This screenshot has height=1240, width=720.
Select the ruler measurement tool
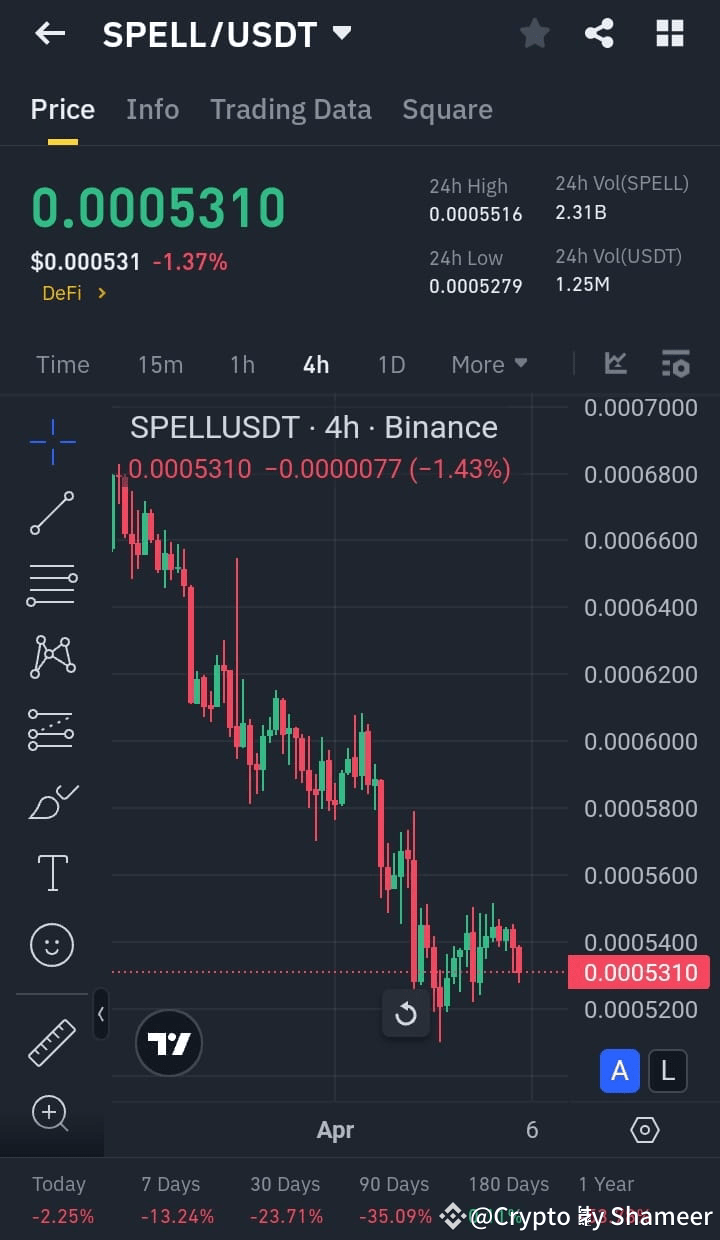pyautogui.click(x=52, y=1040)
